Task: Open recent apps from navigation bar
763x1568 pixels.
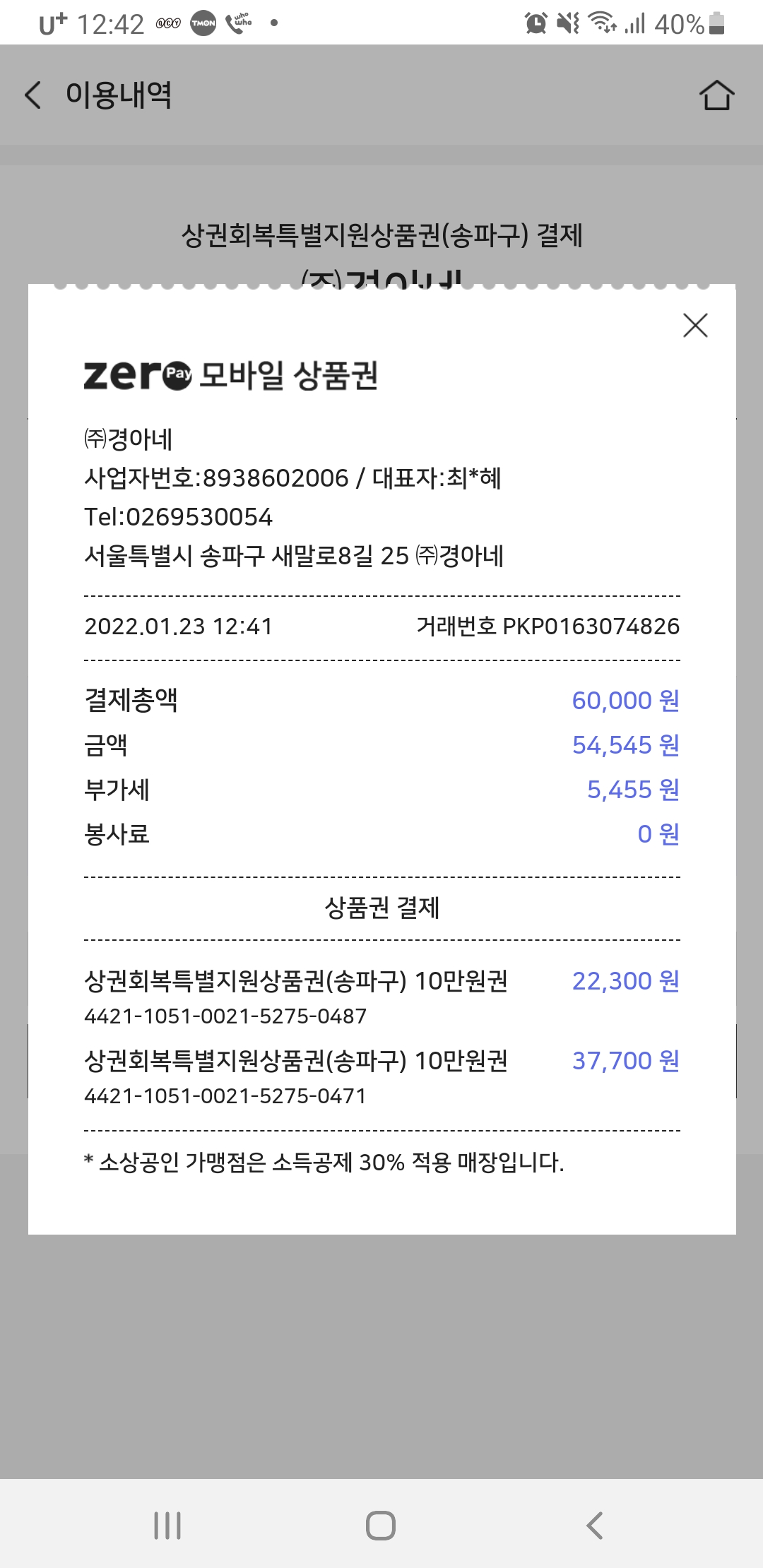Action: (x=167, y=1526)
